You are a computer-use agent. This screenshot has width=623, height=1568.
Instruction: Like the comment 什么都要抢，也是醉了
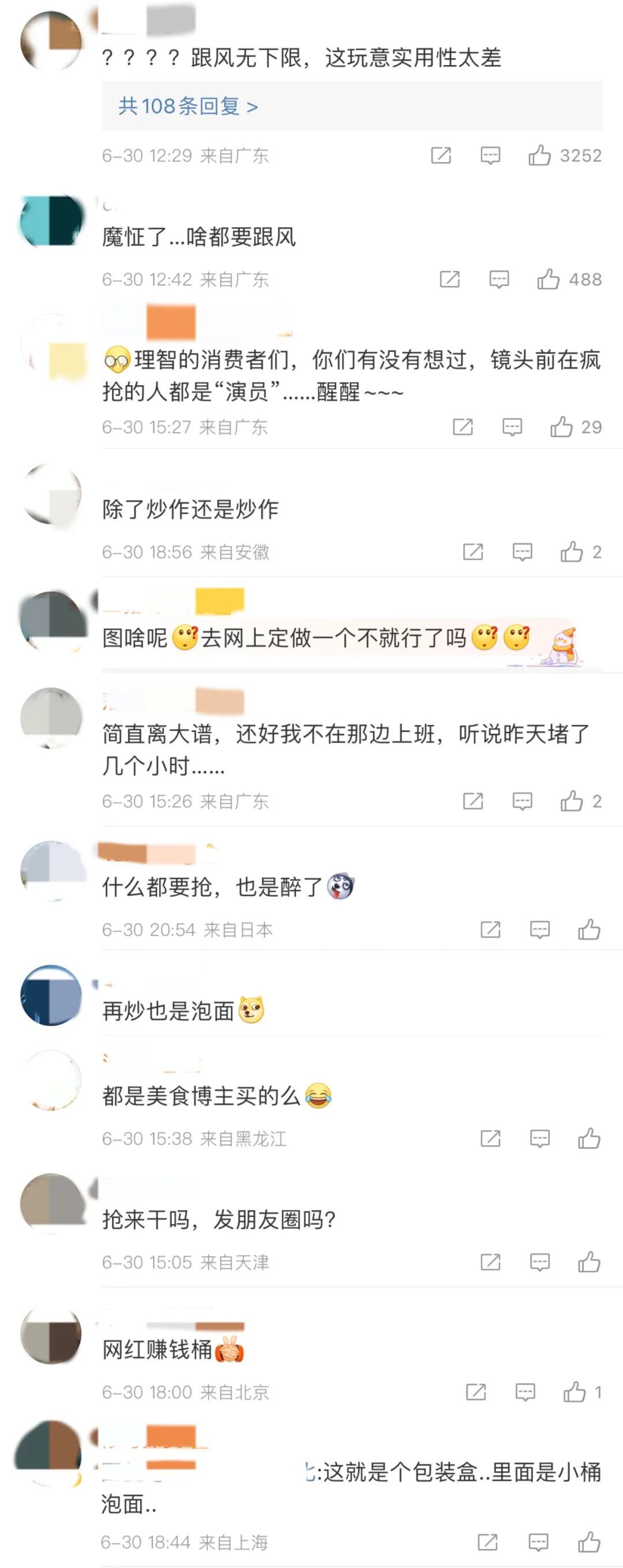coord(589,930)
